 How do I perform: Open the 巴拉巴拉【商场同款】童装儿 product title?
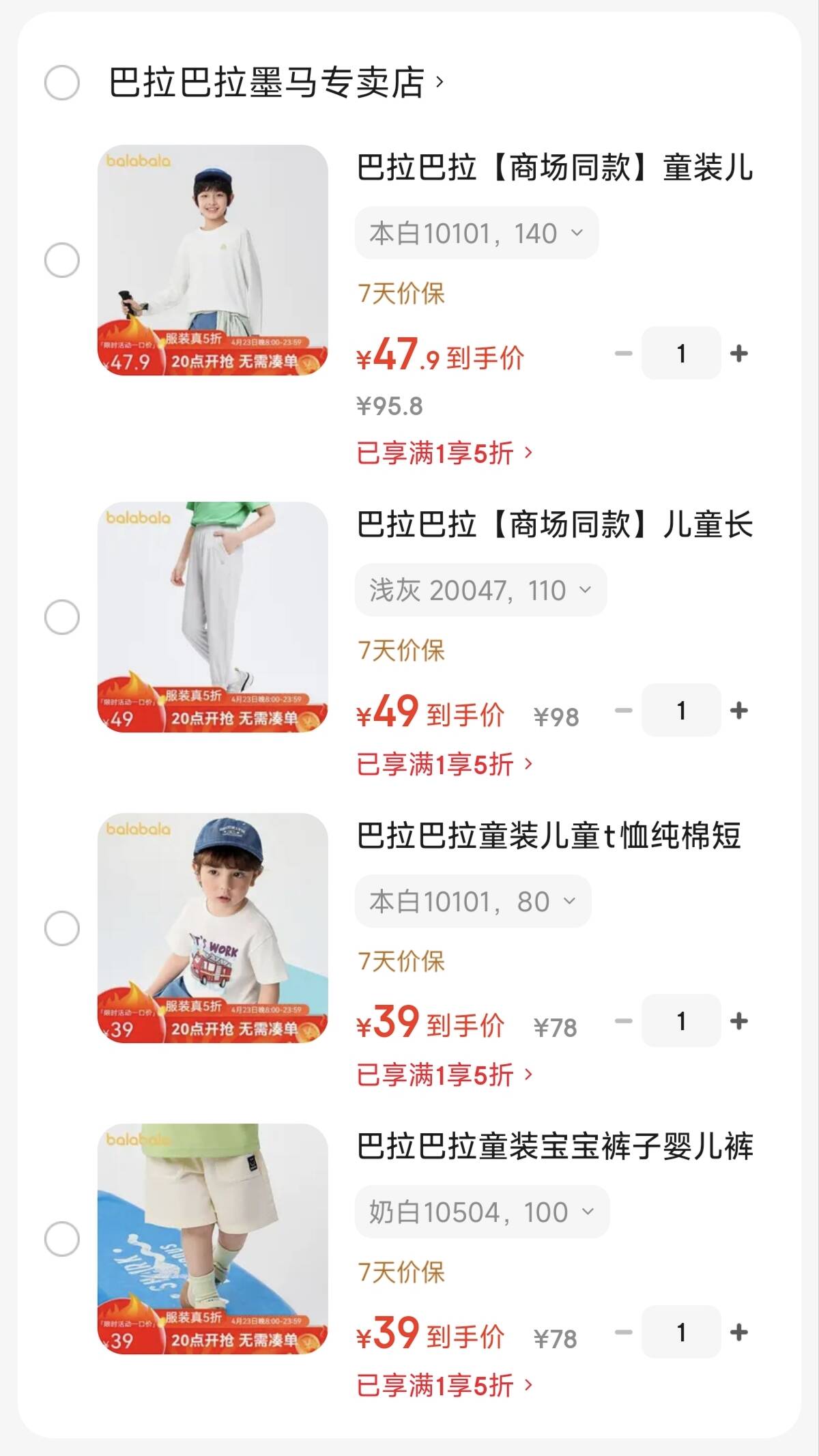pos(554,168)
